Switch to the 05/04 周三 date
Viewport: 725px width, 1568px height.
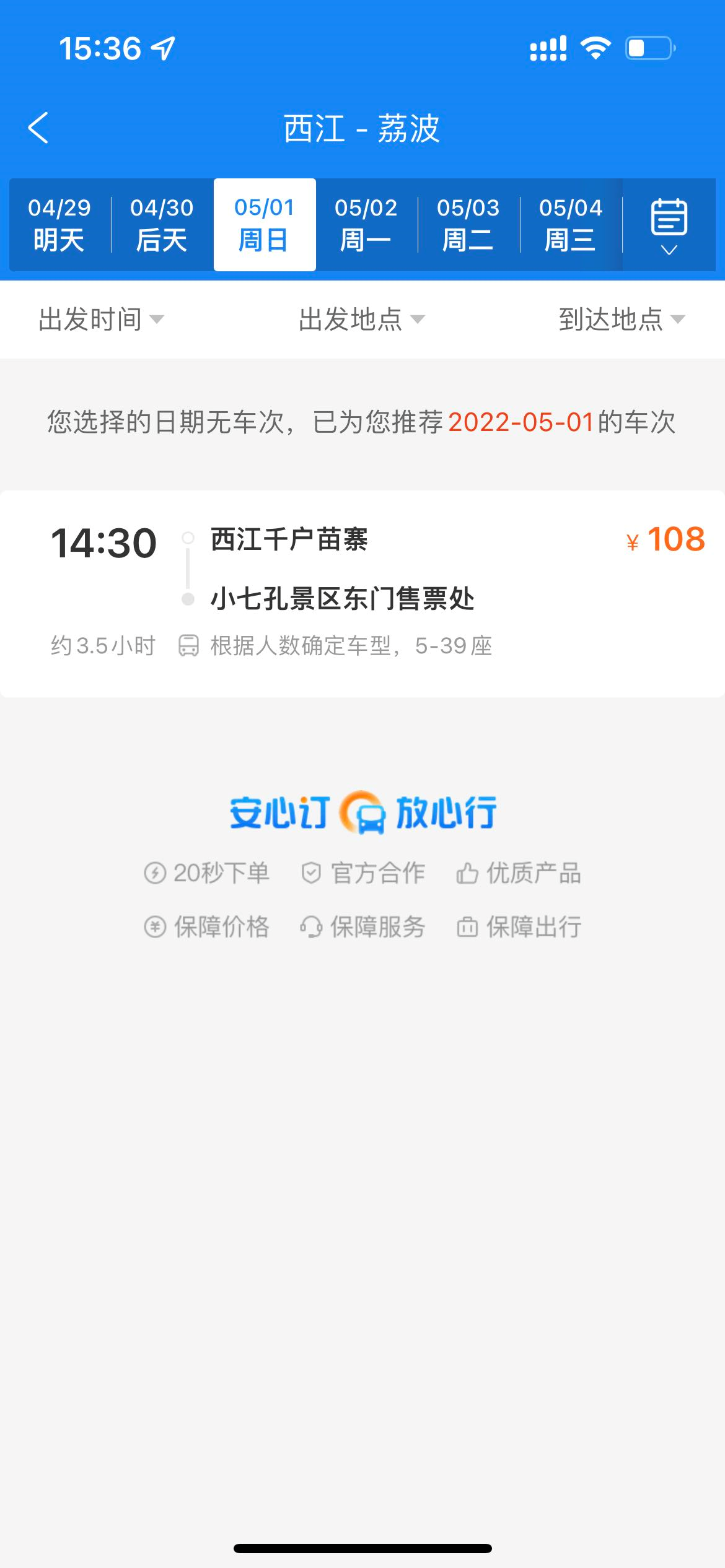pos(571,224)
